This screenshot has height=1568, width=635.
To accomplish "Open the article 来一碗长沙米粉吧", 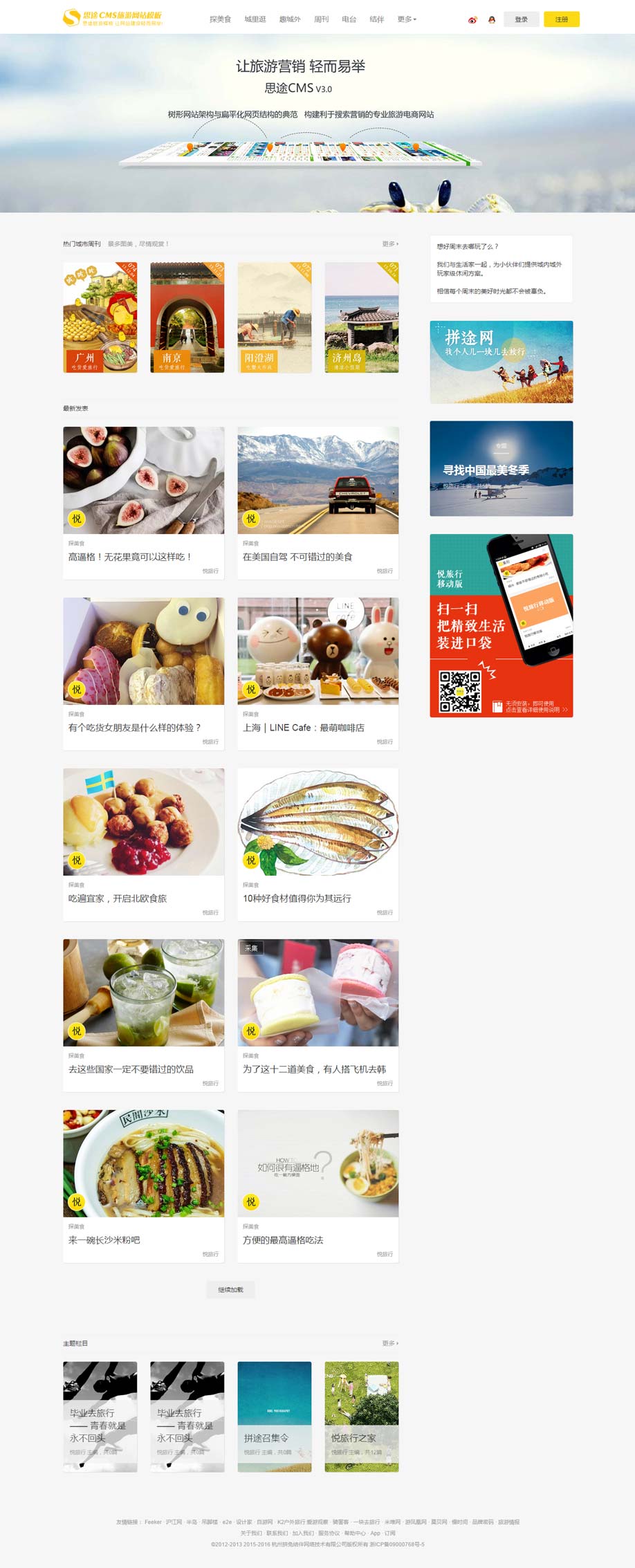I will coord(104,1240).
